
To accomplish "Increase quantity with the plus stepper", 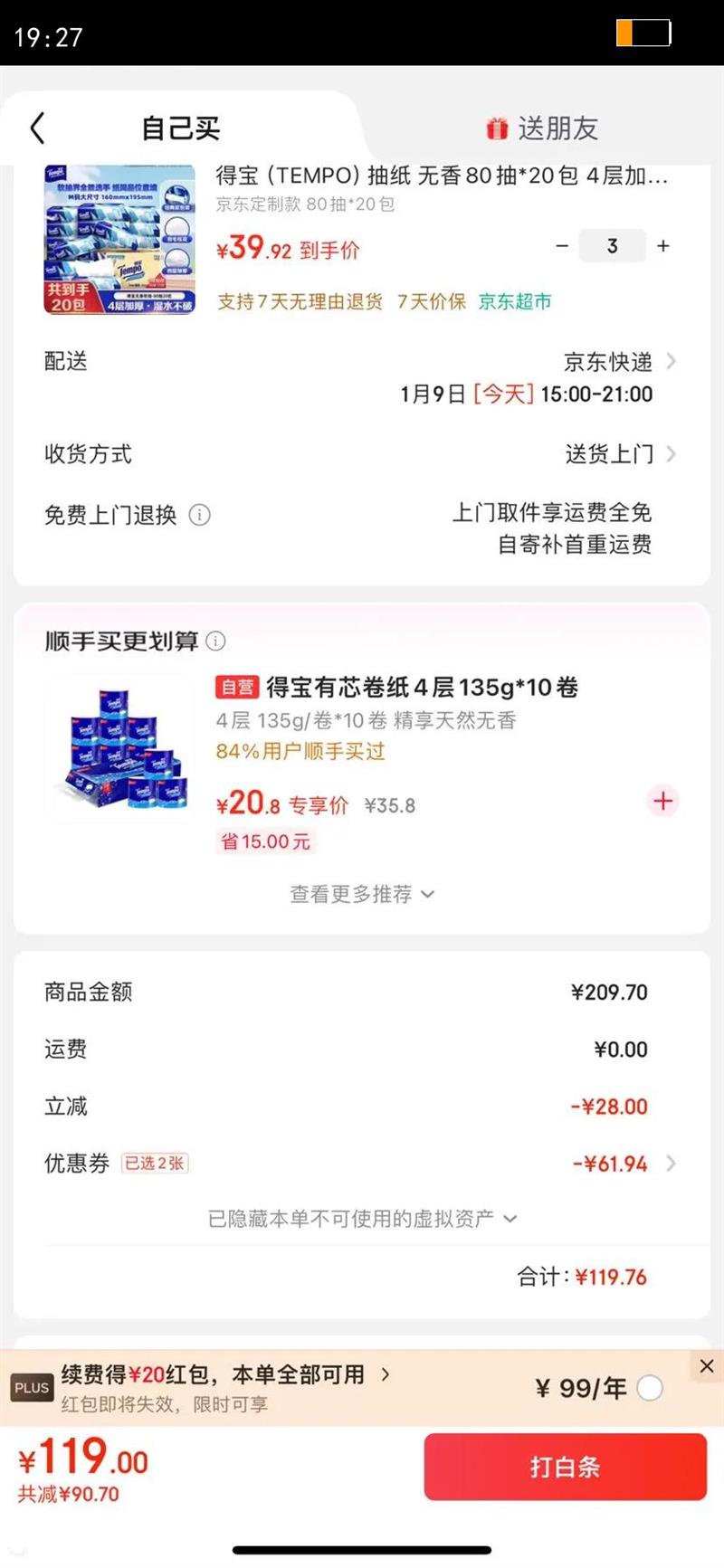I will 662,245.
